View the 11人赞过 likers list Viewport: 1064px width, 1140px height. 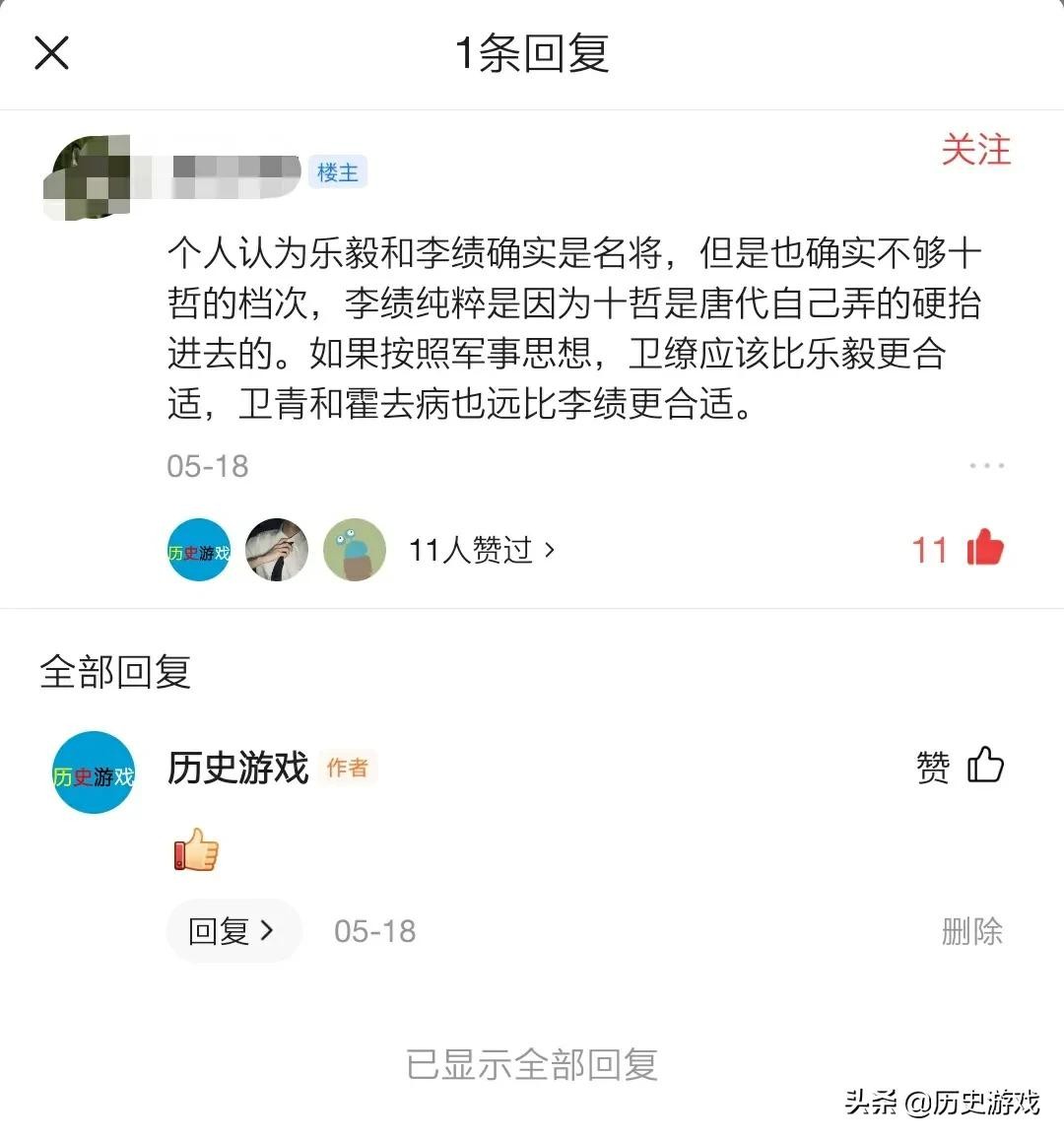pos(482,550)
